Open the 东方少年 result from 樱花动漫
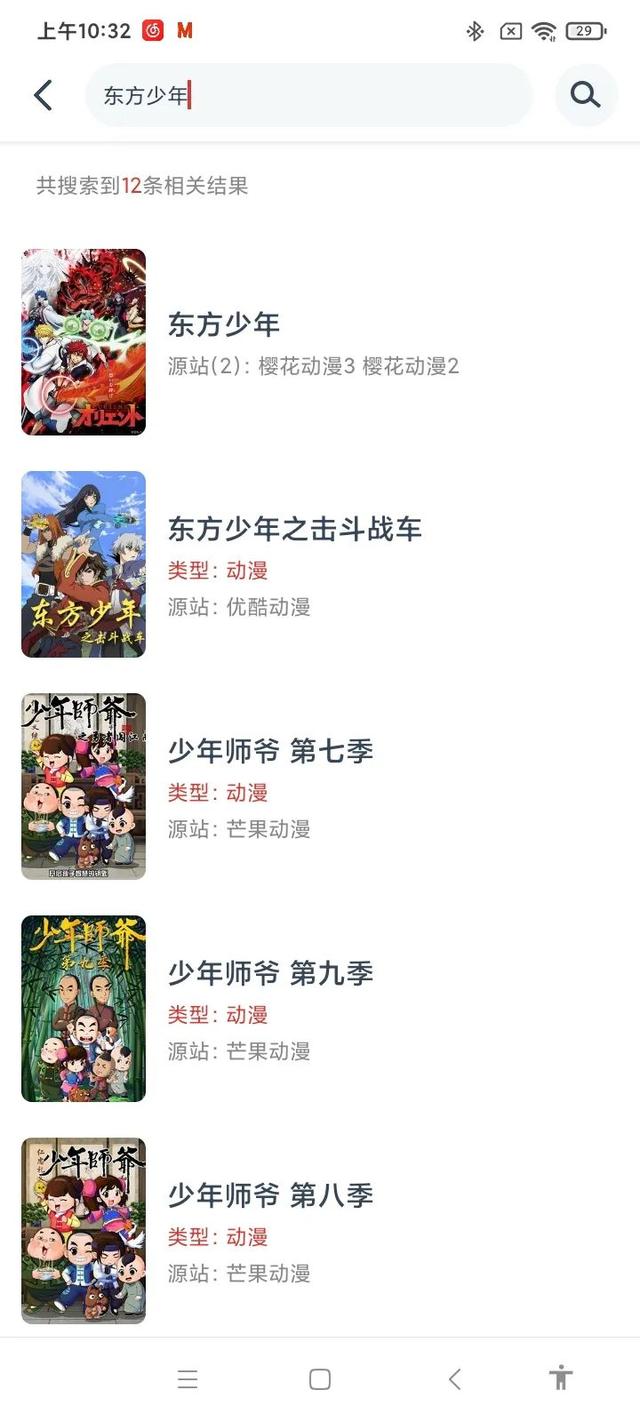Viewport: 640px width, 1422px height. point(320,342)
